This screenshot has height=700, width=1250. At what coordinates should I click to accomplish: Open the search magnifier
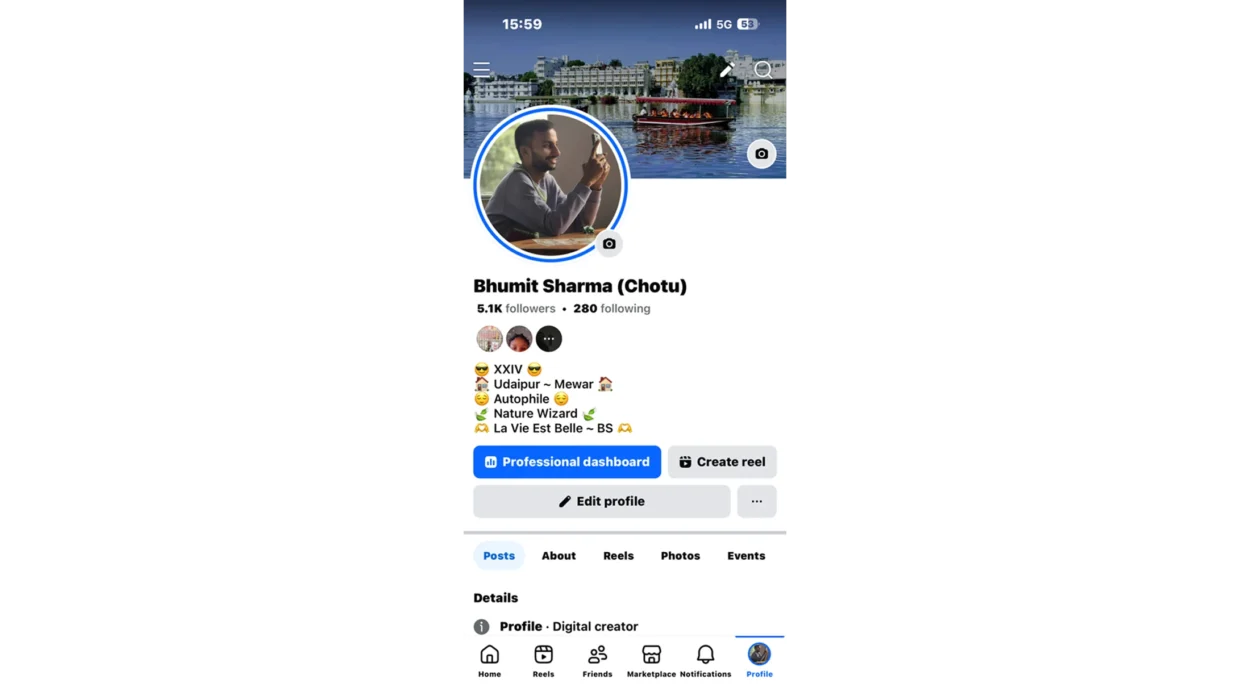(763, 69)
